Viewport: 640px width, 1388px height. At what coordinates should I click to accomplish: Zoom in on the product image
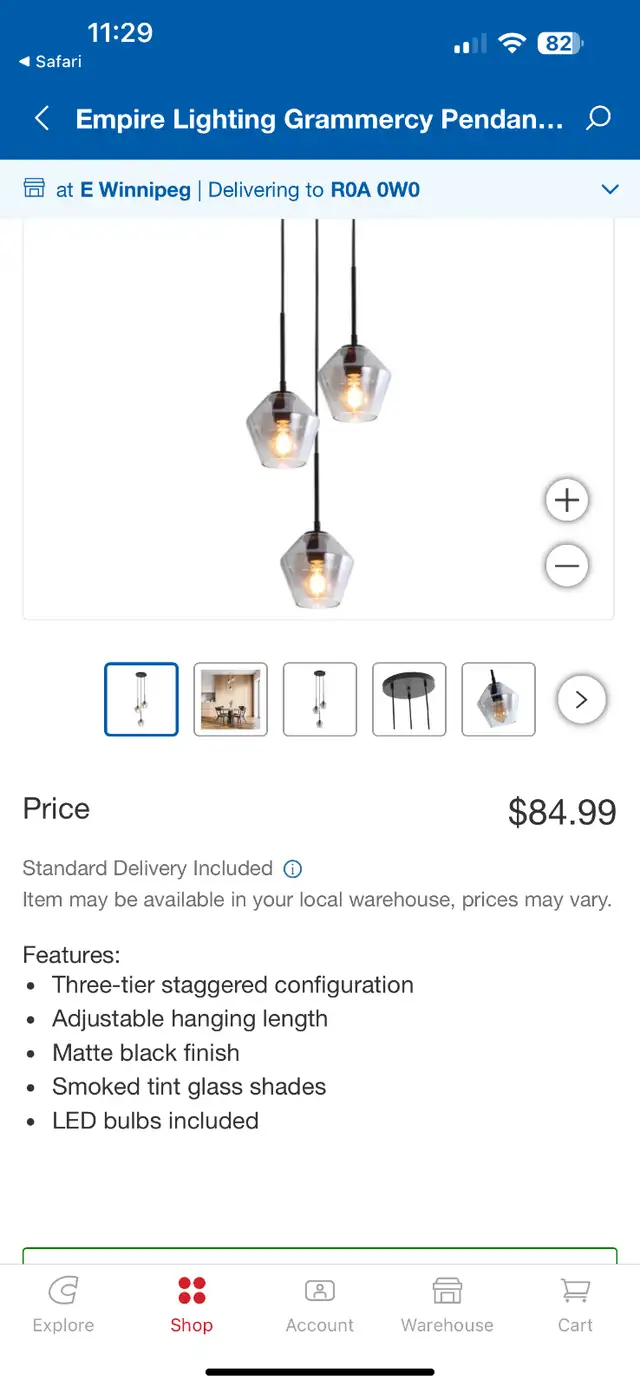(x=567, y=500)
